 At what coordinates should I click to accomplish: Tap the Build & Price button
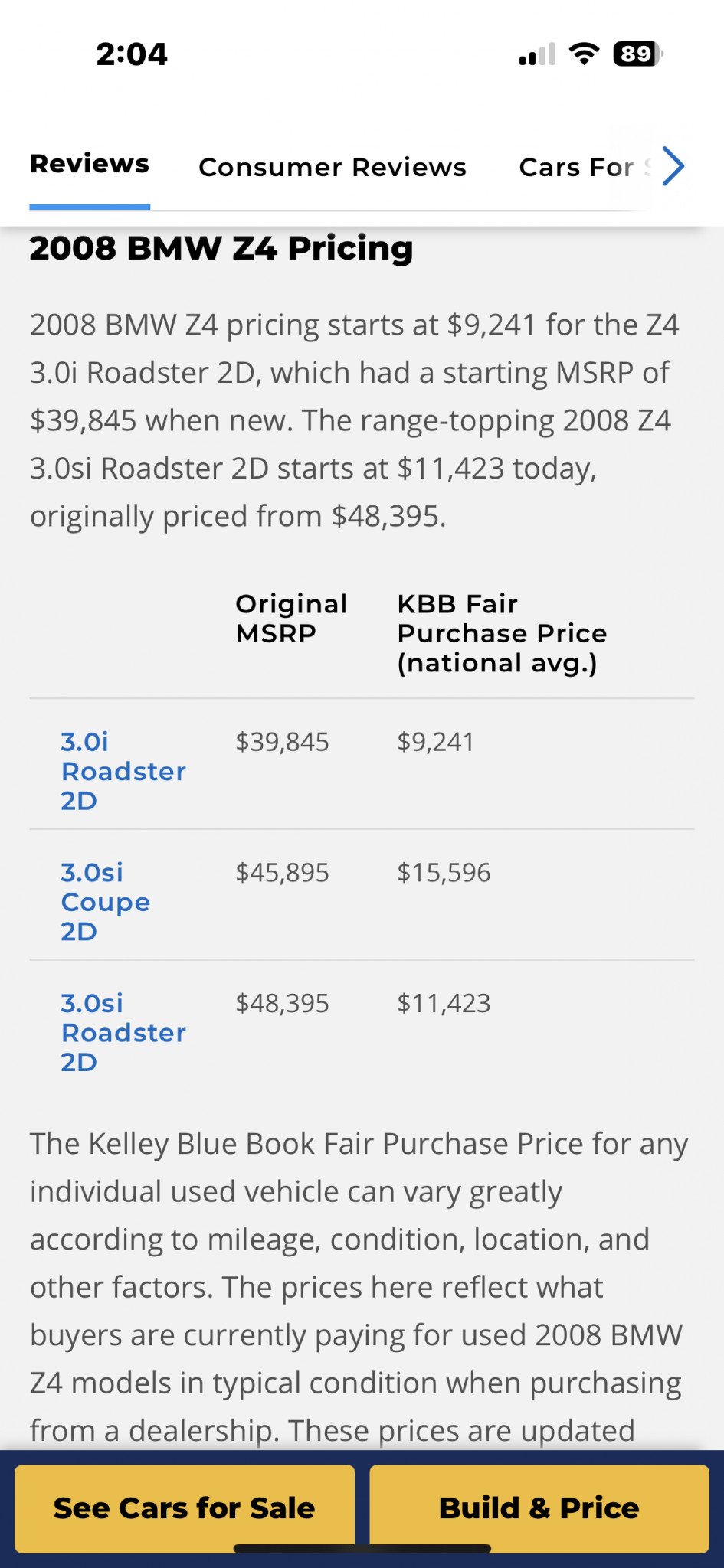coord(539,1508)
